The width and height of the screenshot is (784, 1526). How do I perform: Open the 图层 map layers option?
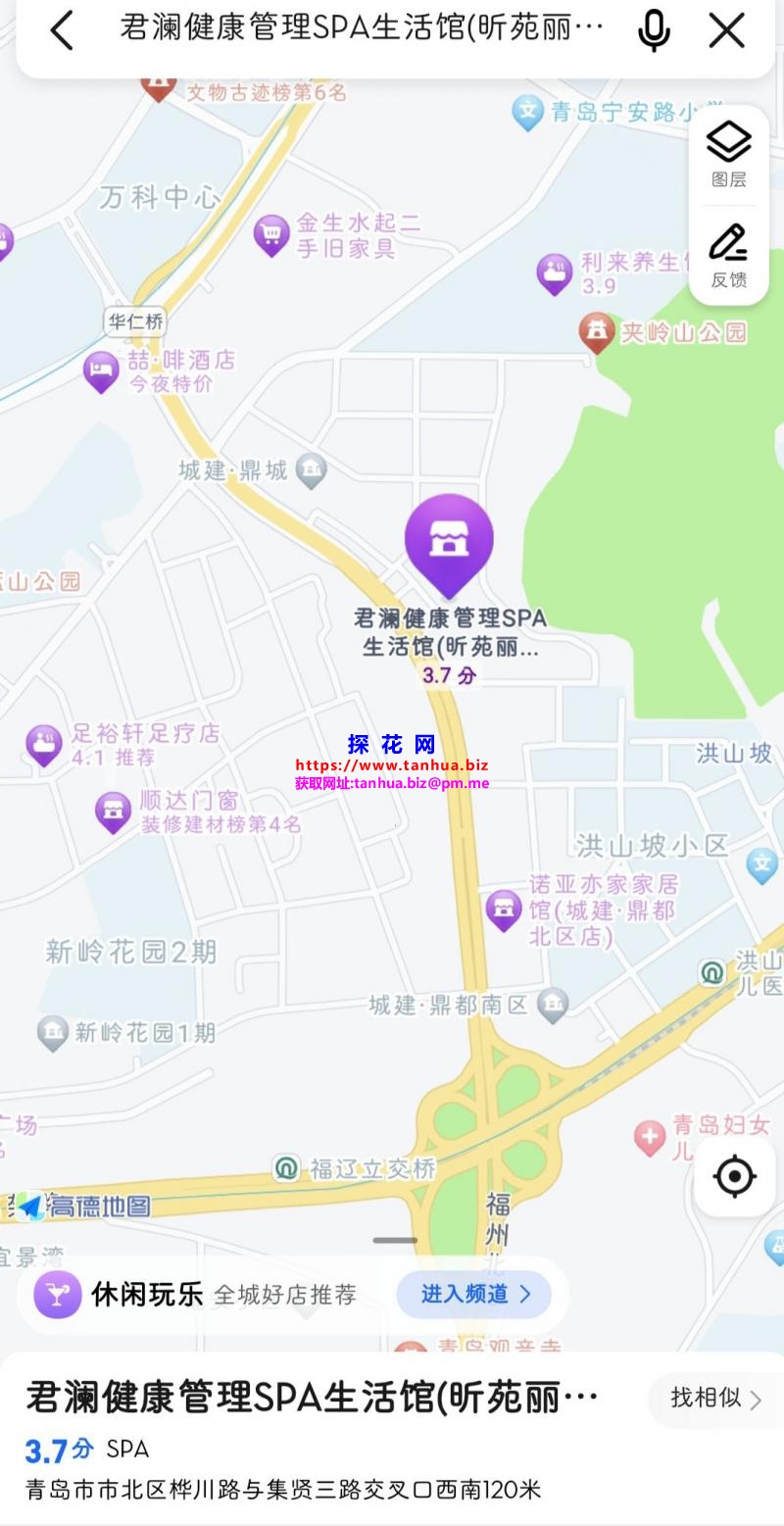pos(728,155)
